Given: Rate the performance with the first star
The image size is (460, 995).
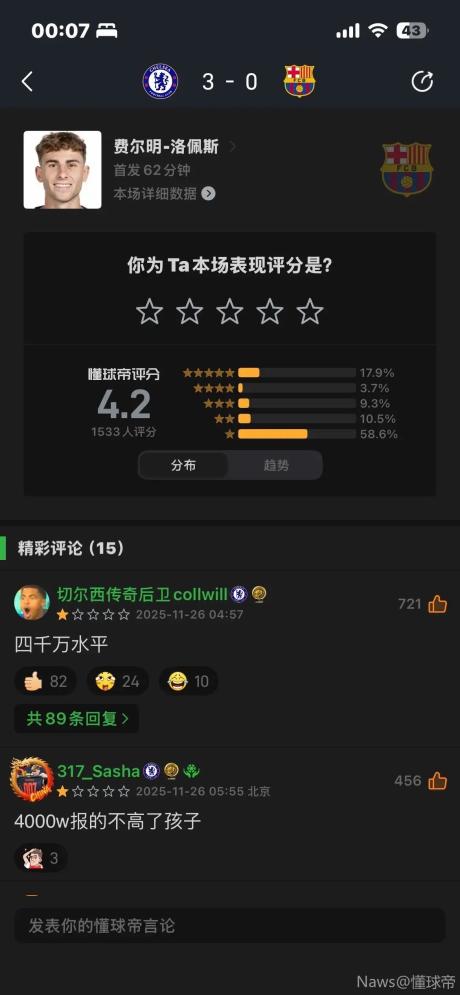Looking at the screenshot, I should (x=150, y=312).
